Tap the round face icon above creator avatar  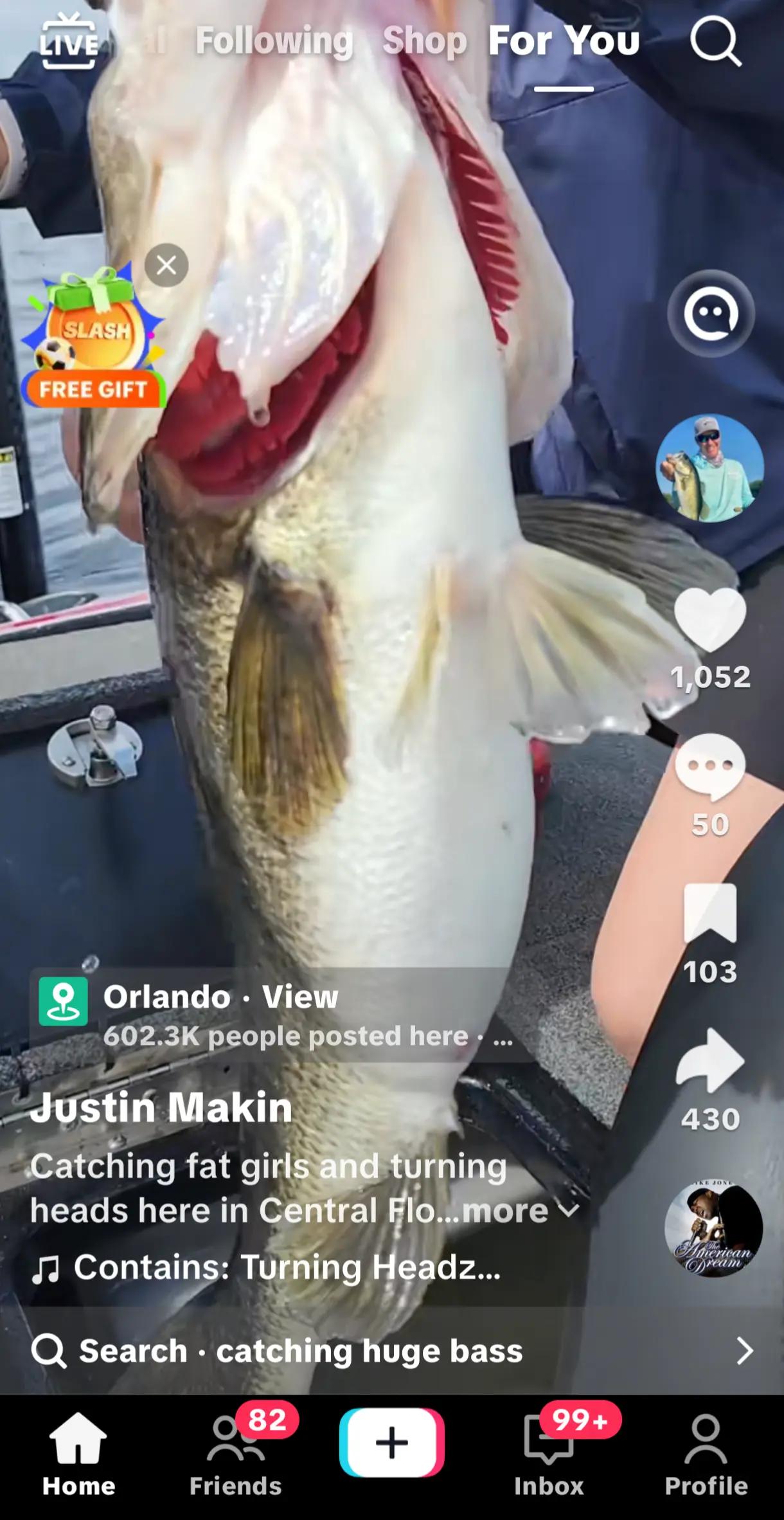pos(710,314)
